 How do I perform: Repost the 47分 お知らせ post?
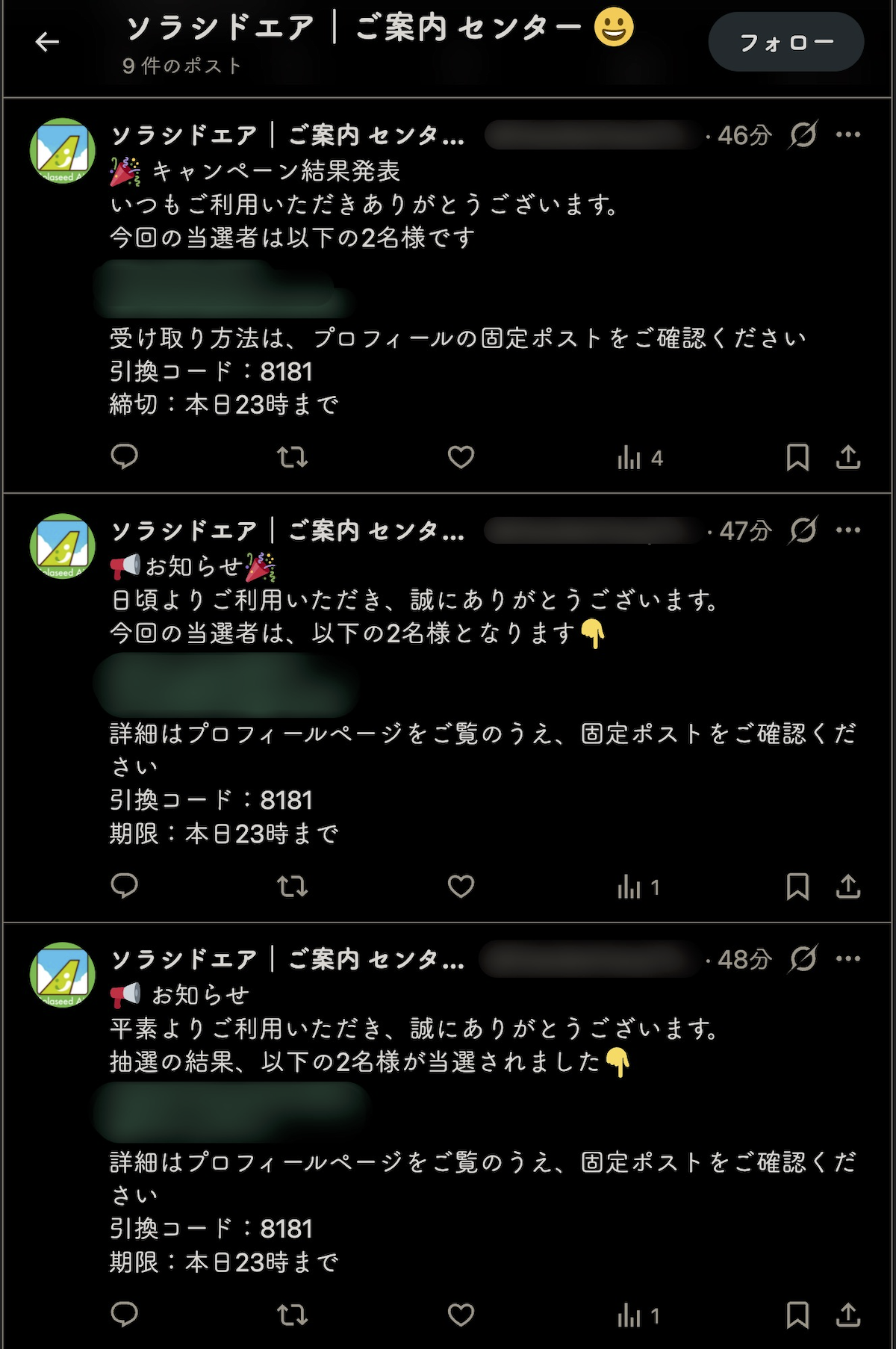point(292,886)
